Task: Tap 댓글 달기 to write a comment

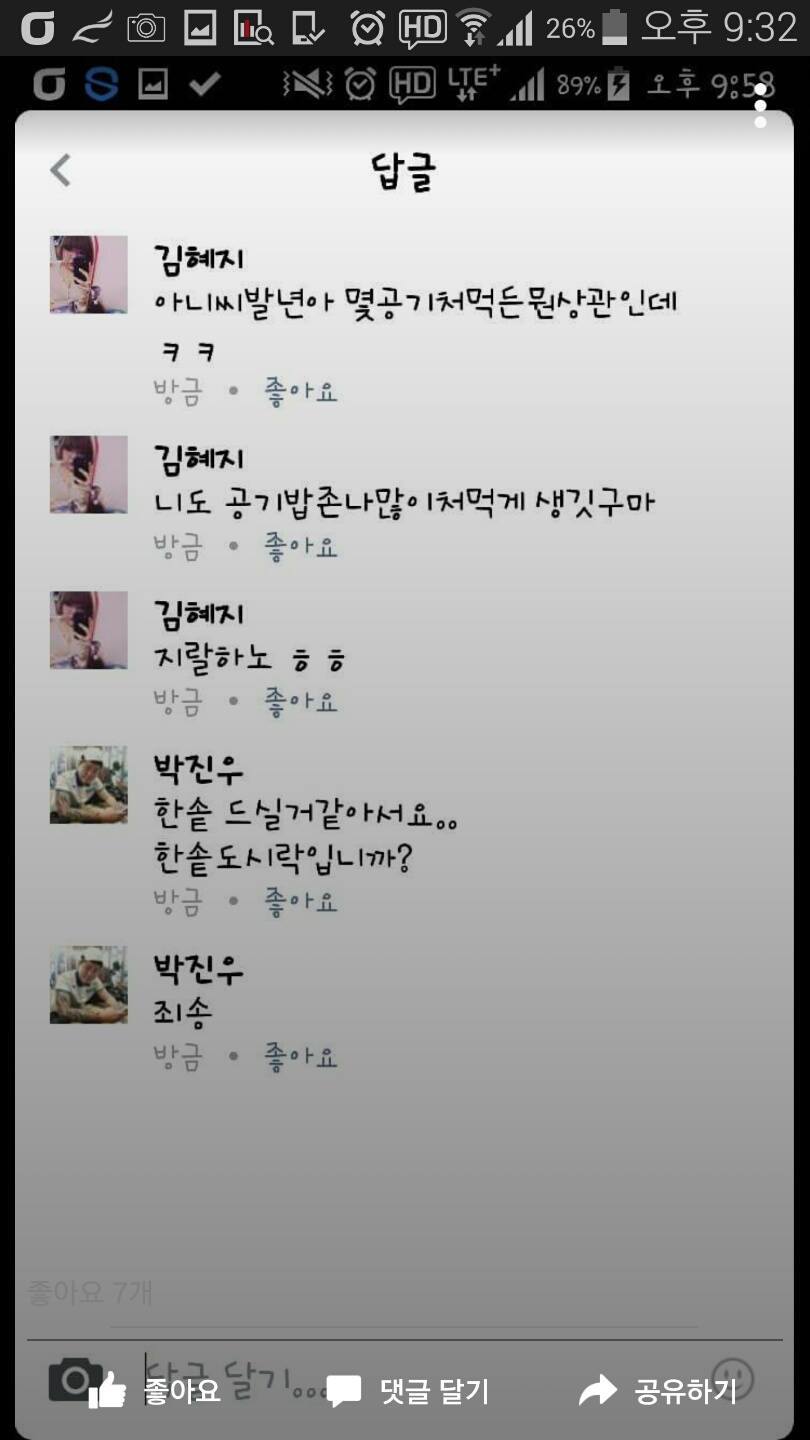Action: 408,1390
